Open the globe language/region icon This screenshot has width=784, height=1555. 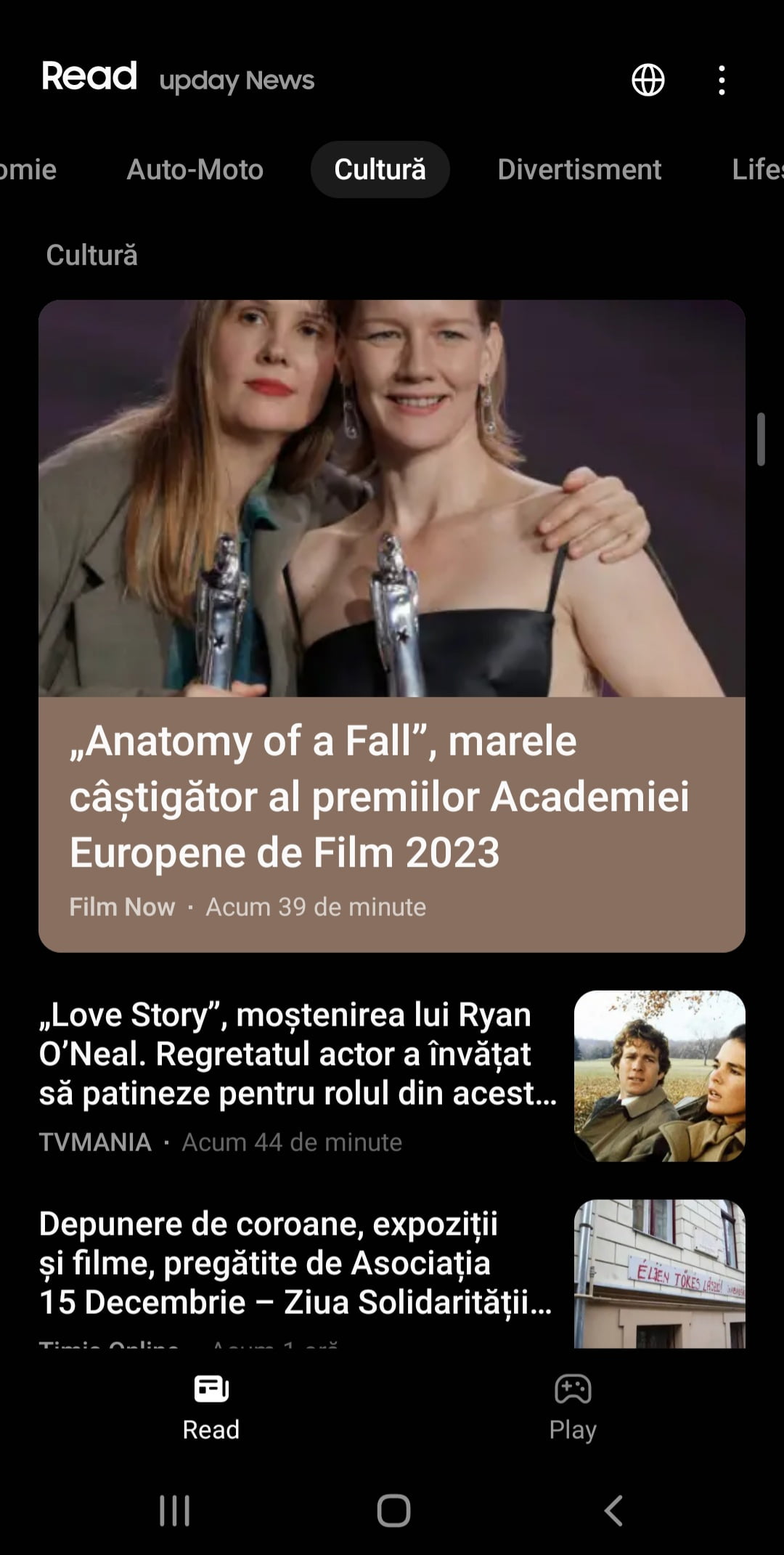648,80
